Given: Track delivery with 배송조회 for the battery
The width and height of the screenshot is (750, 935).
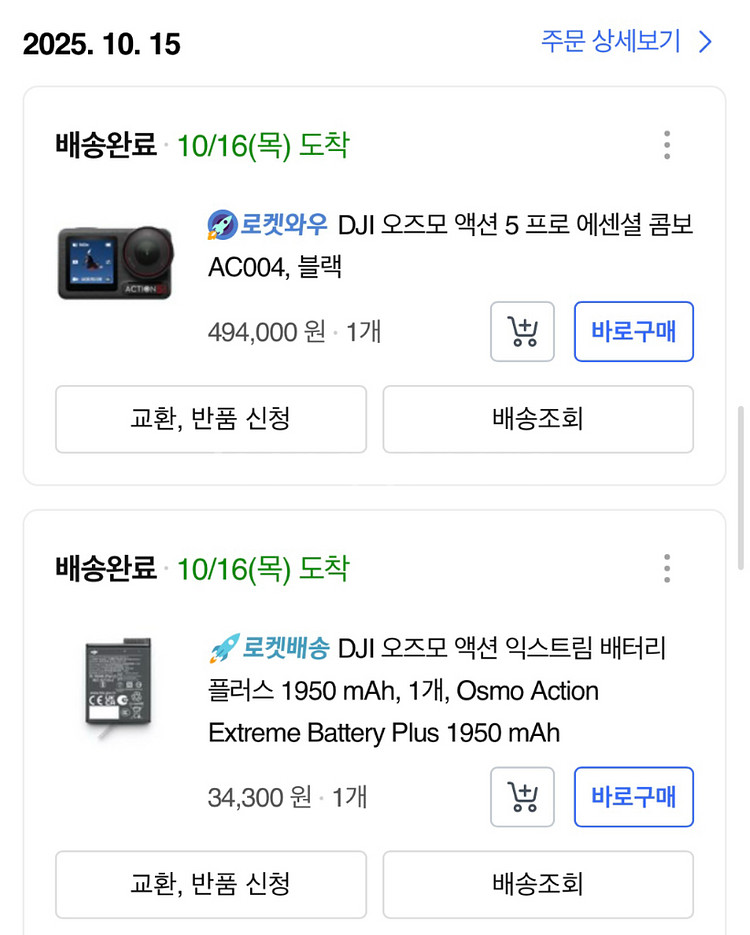Looking at the screenshot, I should (x=538, y=885).
